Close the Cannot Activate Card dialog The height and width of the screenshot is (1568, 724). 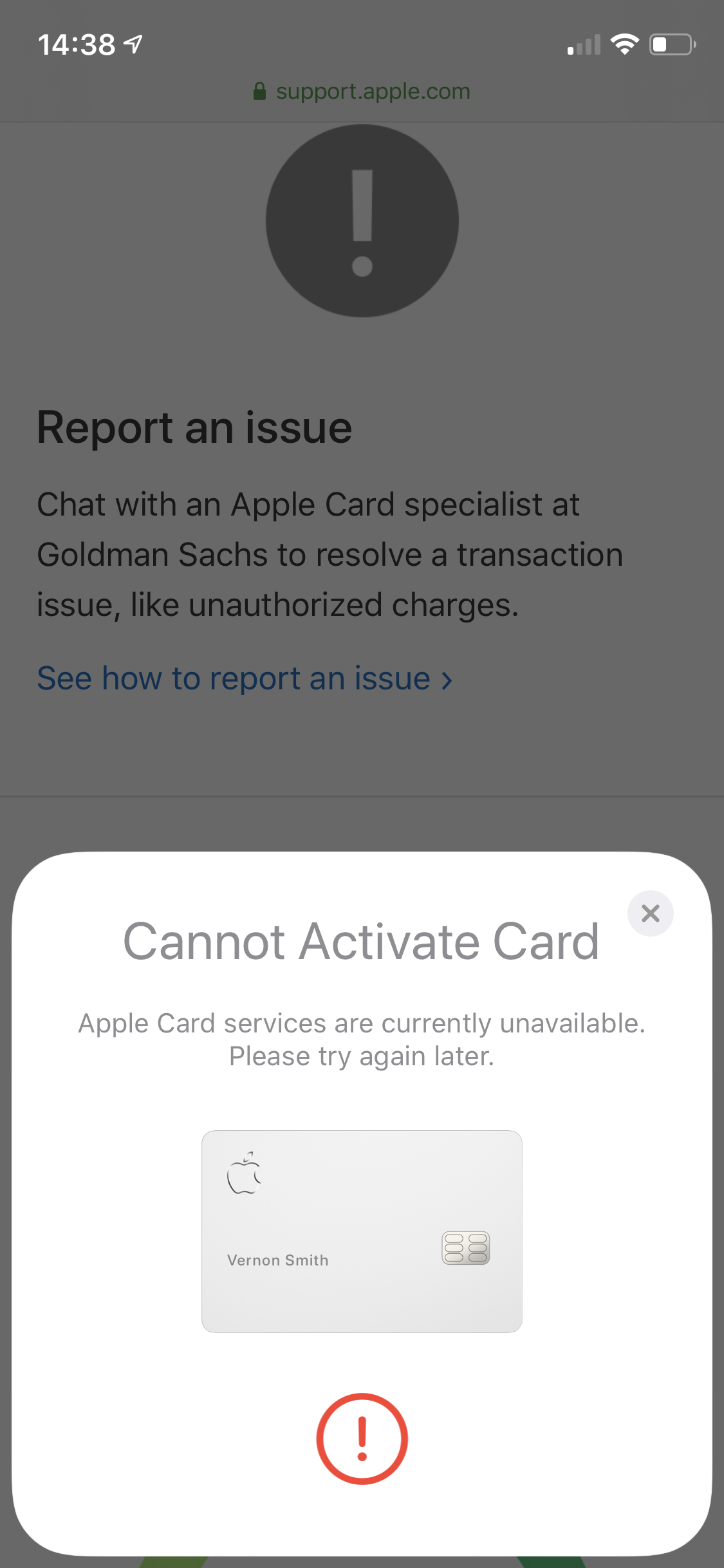[x=650, y=913]
